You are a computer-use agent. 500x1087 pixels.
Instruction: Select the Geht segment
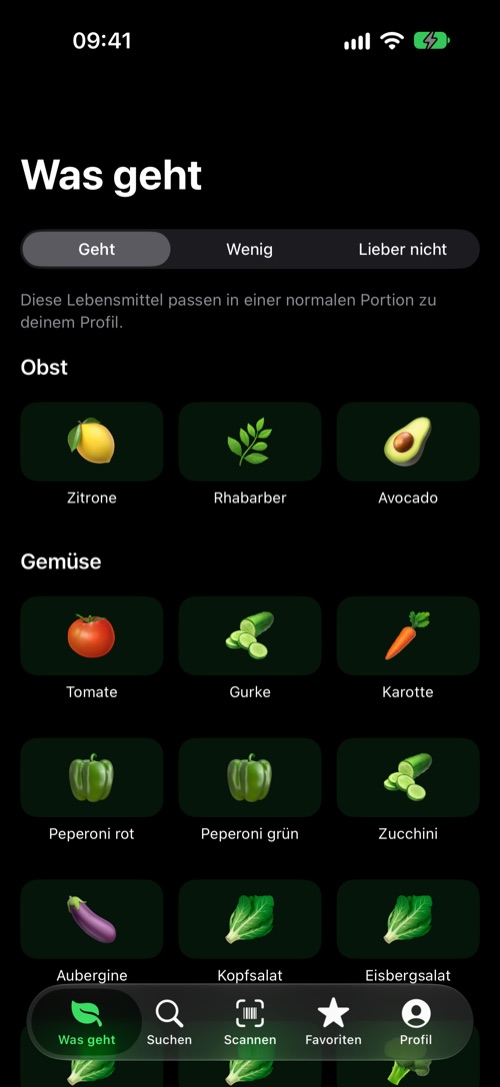(96, 250)
